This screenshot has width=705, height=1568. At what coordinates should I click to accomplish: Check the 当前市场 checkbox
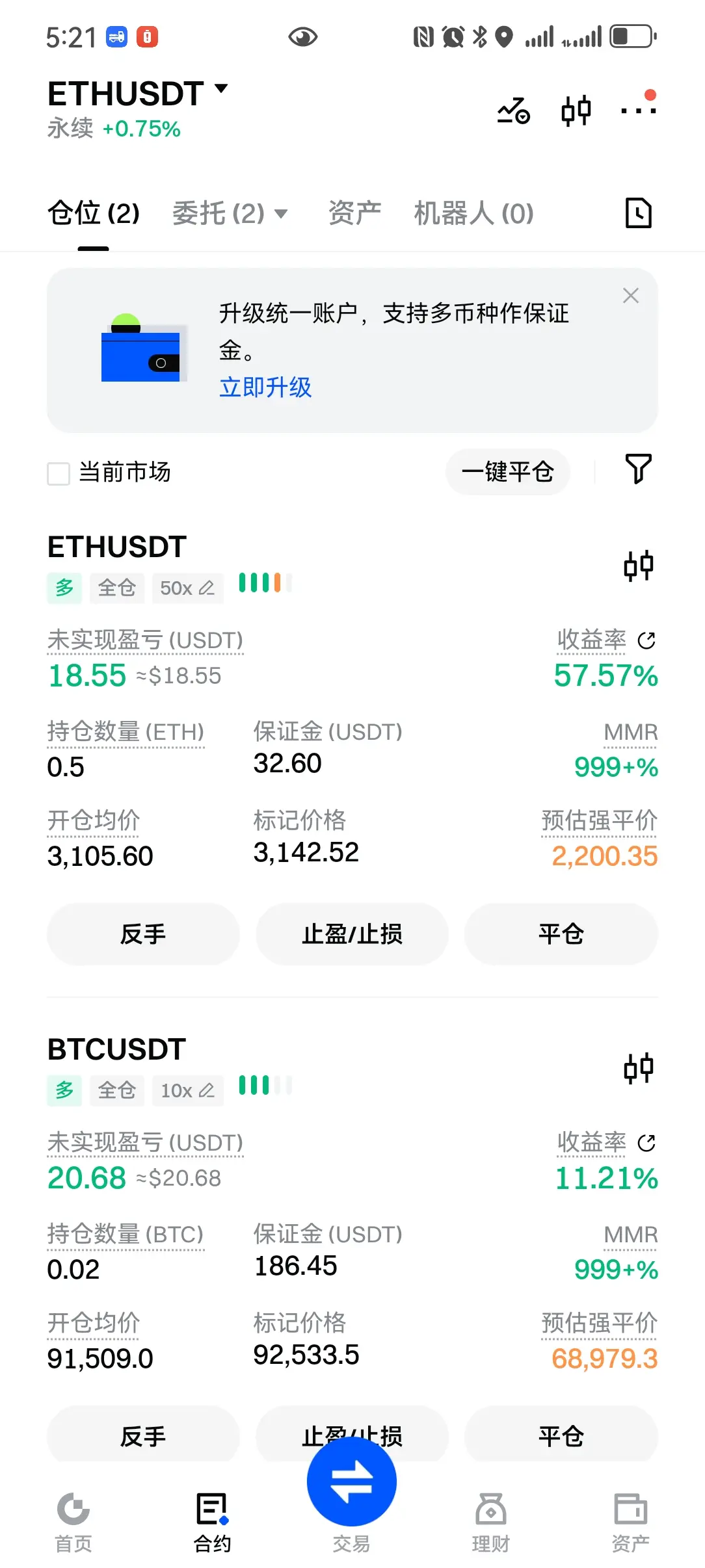(59, 473)
